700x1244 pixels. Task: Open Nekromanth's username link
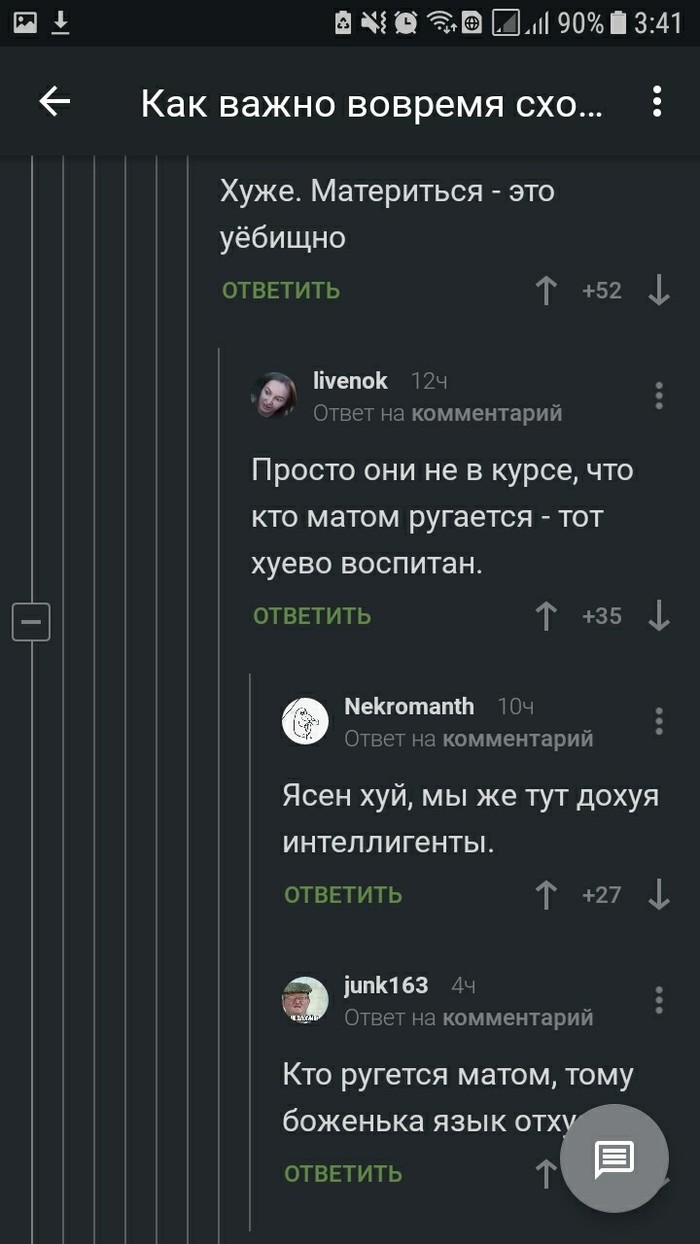tap(409, 706)
